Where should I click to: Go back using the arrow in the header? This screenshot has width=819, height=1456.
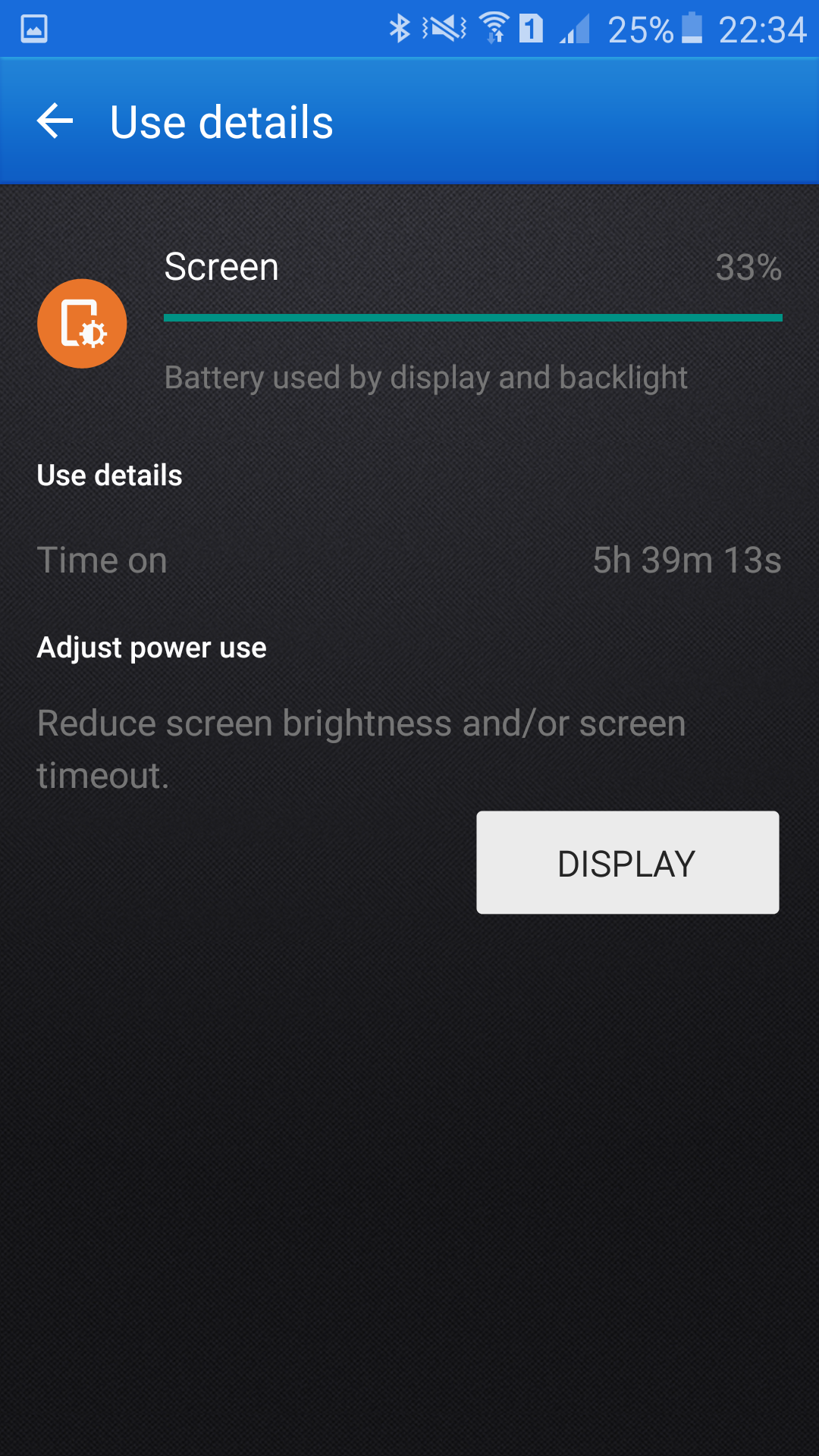(55, 121)
